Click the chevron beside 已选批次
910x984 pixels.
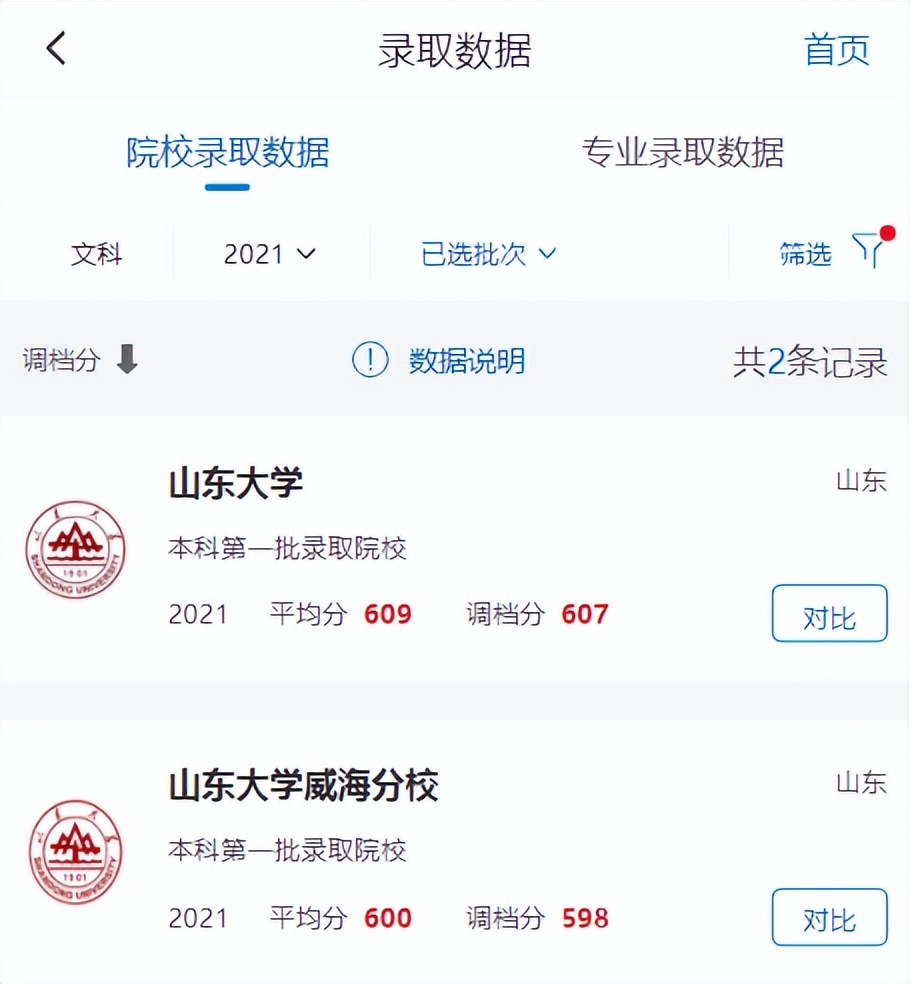(x=546, y=255)
